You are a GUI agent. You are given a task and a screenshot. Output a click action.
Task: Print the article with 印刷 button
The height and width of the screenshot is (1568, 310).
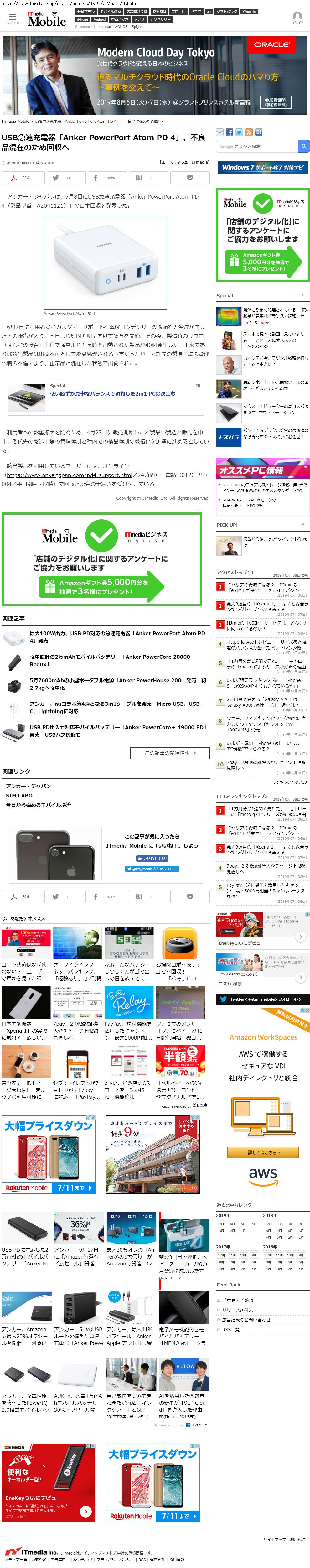click(21, 178)
